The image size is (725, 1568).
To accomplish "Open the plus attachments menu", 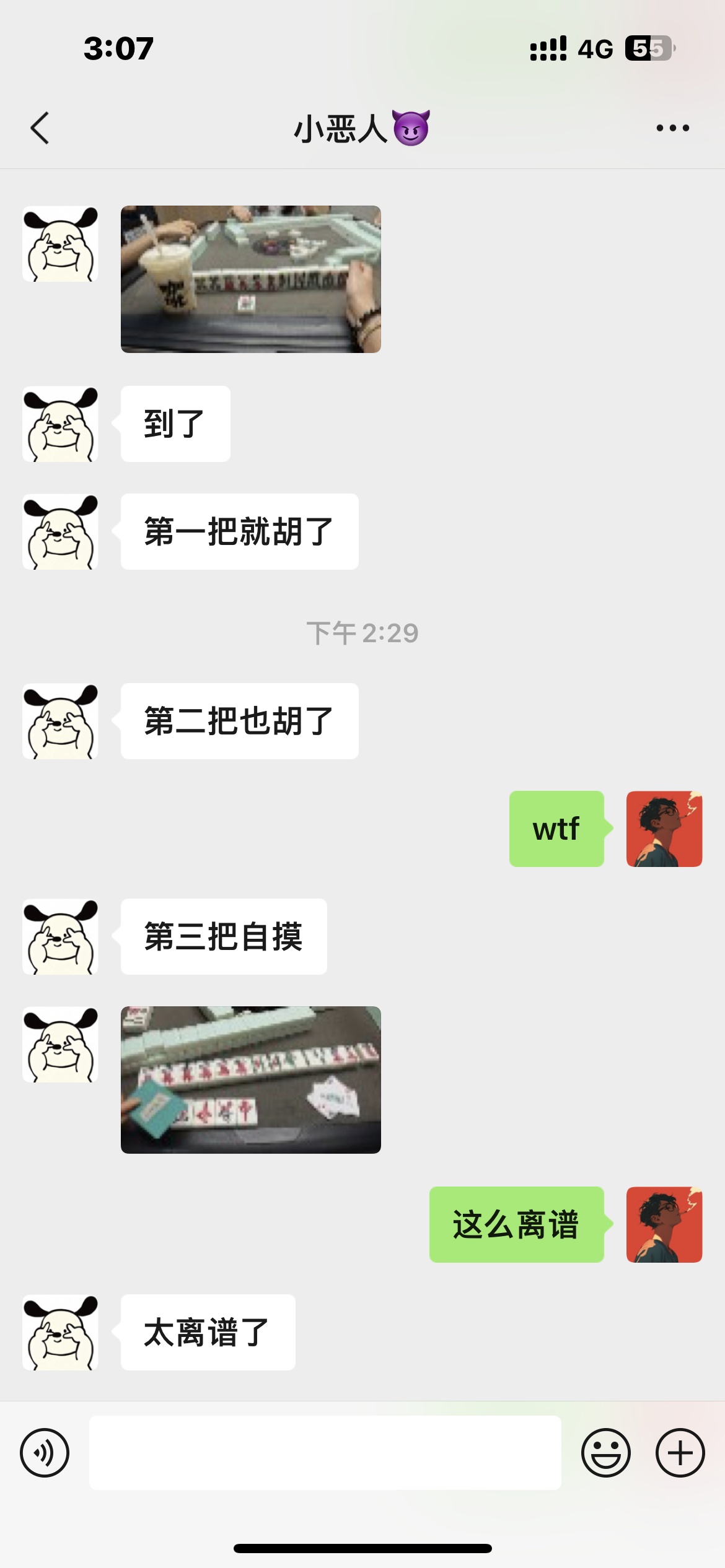I will [x=680, y=1453].
